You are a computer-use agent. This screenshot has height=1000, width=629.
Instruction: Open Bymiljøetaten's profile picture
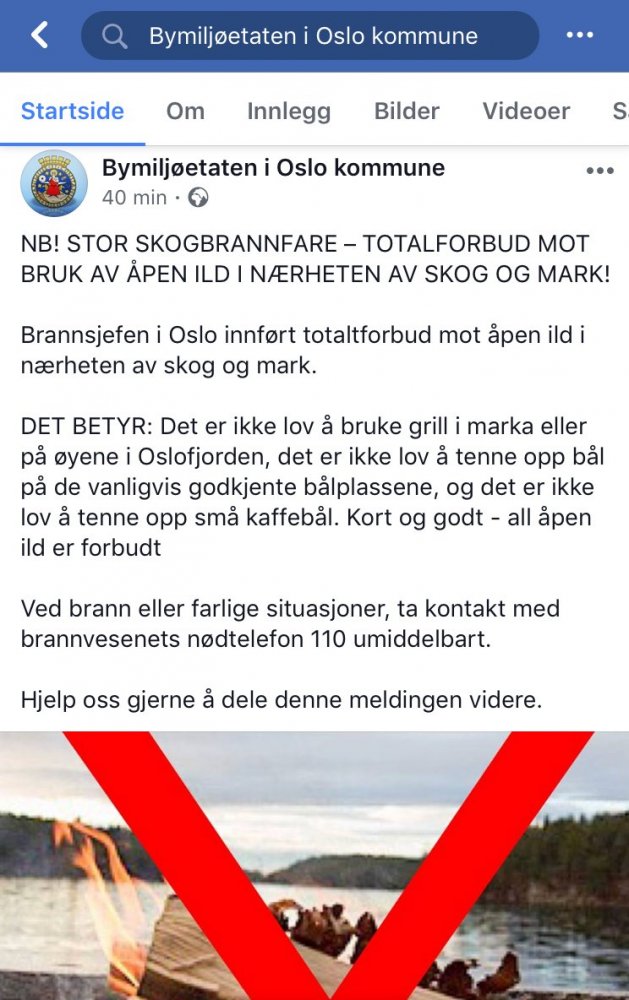tap(54, 183)
